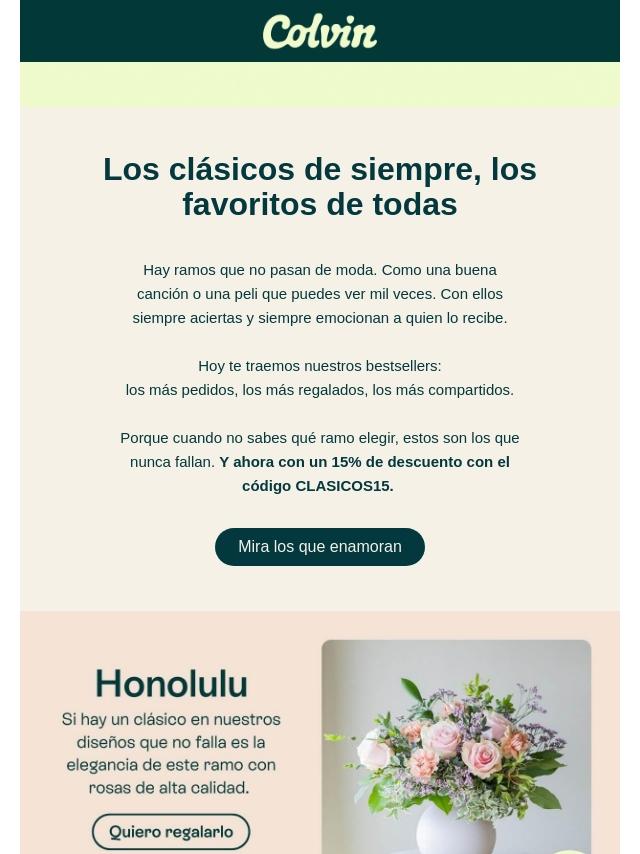This screenshot has height=854, width=640.
Task: Tap 'Mira los que enamoran' button
Action: 320,547
